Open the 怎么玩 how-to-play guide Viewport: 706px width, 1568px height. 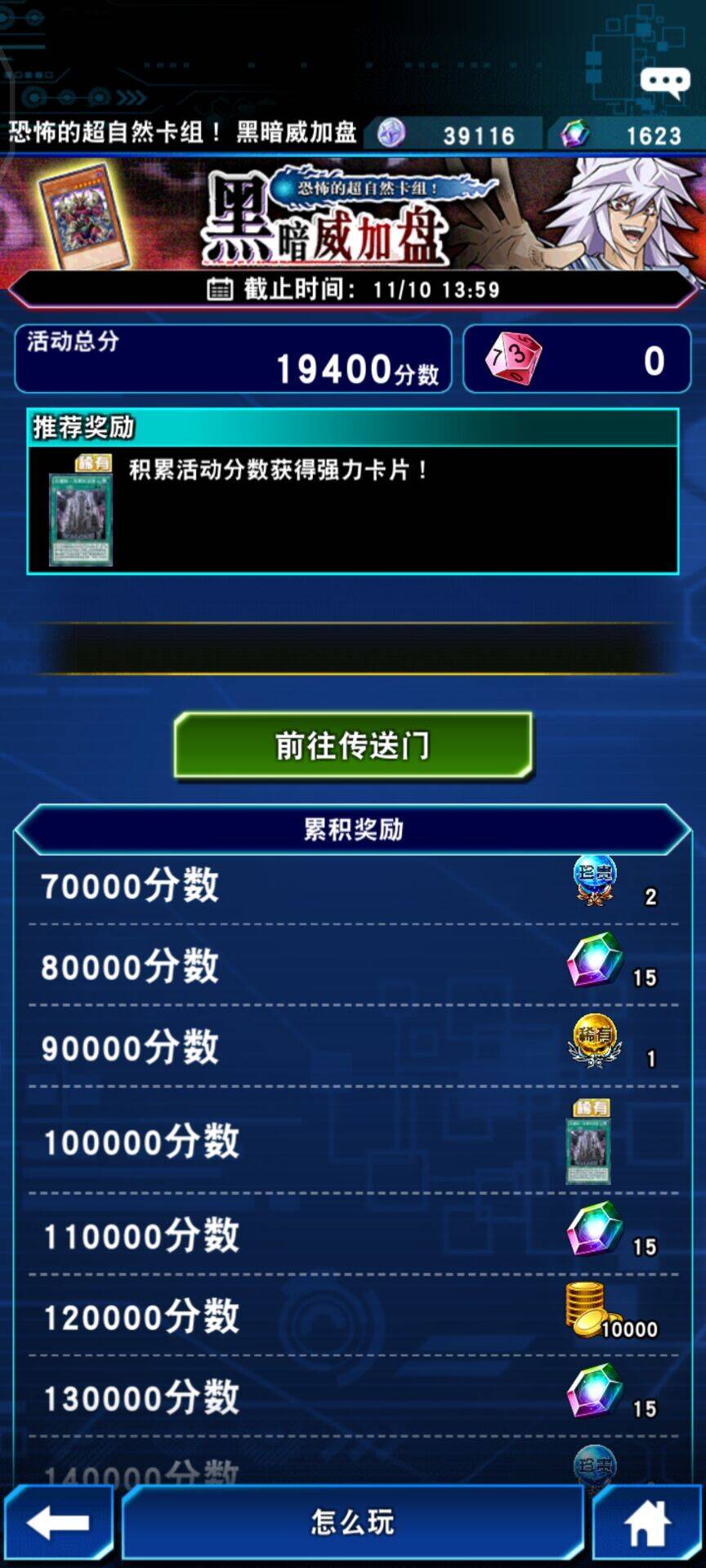point(353,1522)
